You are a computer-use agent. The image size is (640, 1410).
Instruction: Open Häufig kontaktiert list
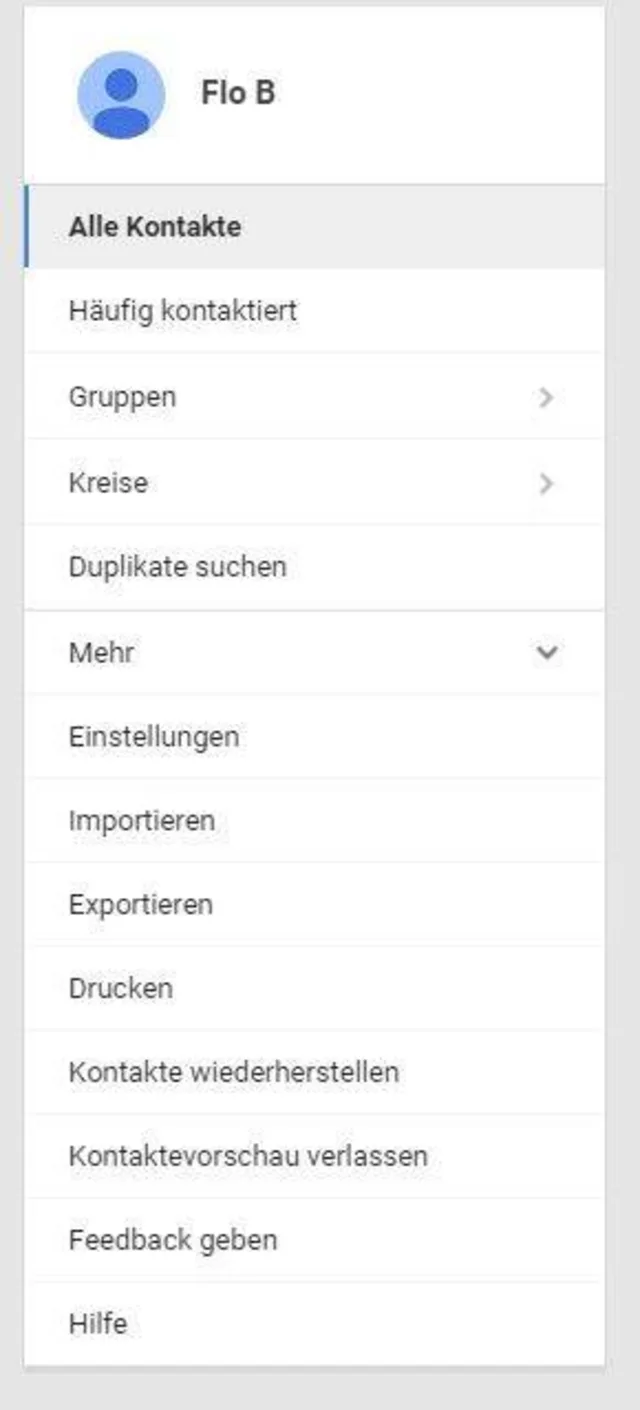click(183, 311)
